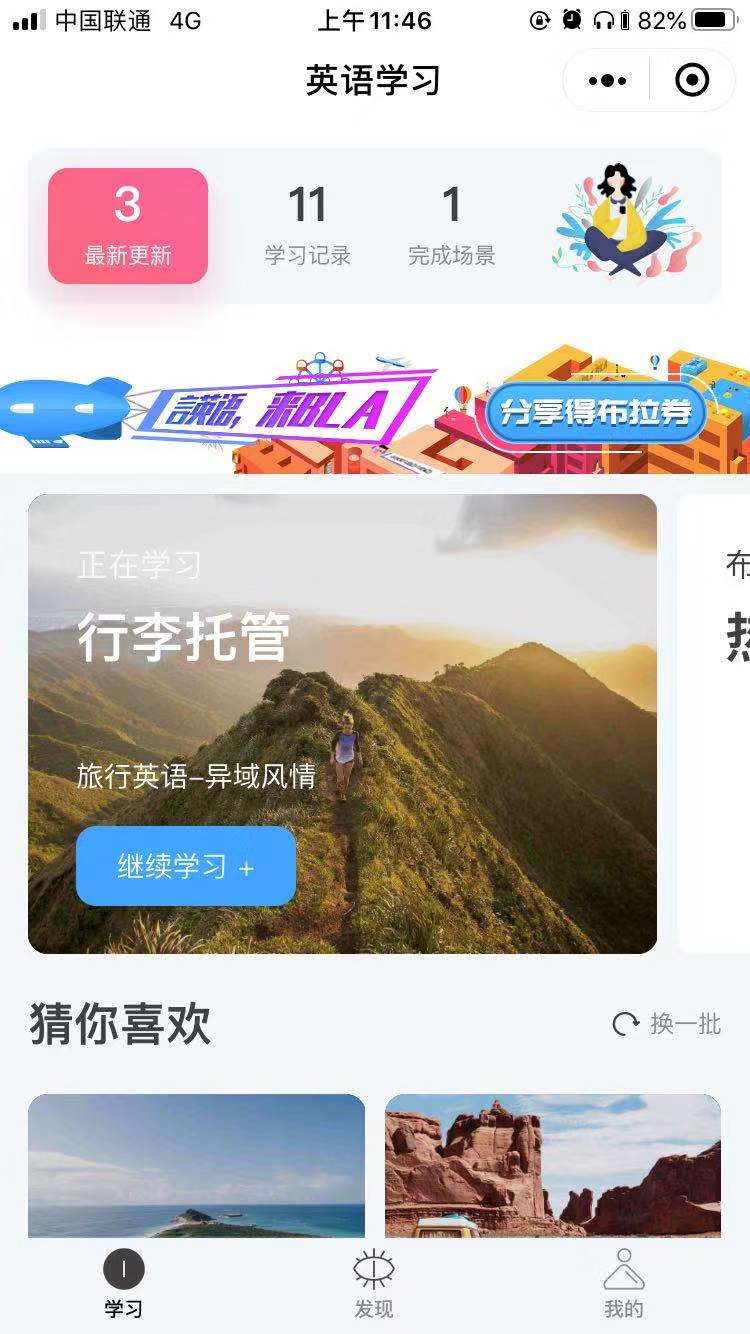View 学习记录 count
The height and width of the screenshot is (1334, 750).
tap(307, 227)
